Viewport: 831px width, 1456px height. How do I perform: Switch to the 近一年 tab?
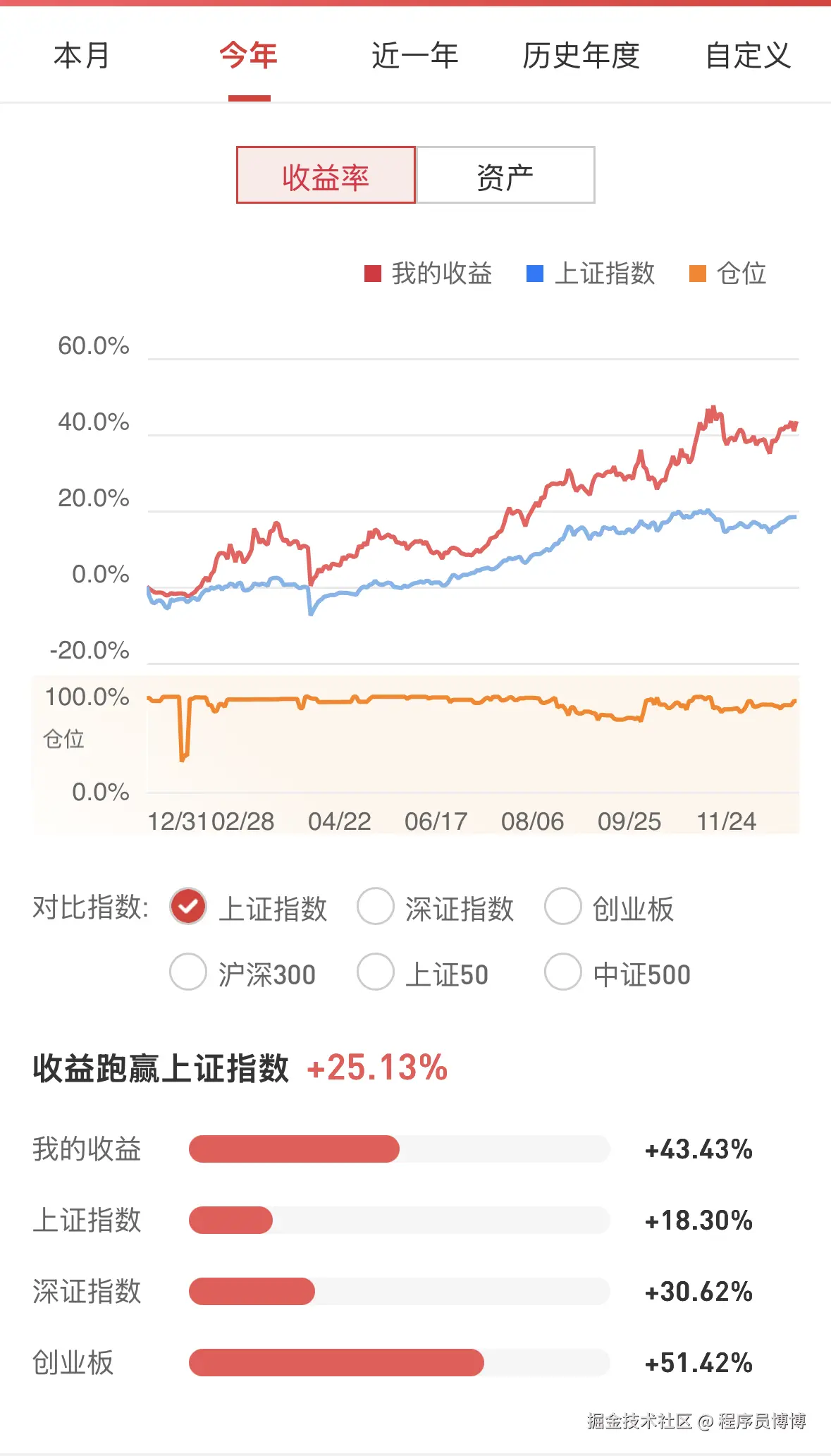point(415,56)
